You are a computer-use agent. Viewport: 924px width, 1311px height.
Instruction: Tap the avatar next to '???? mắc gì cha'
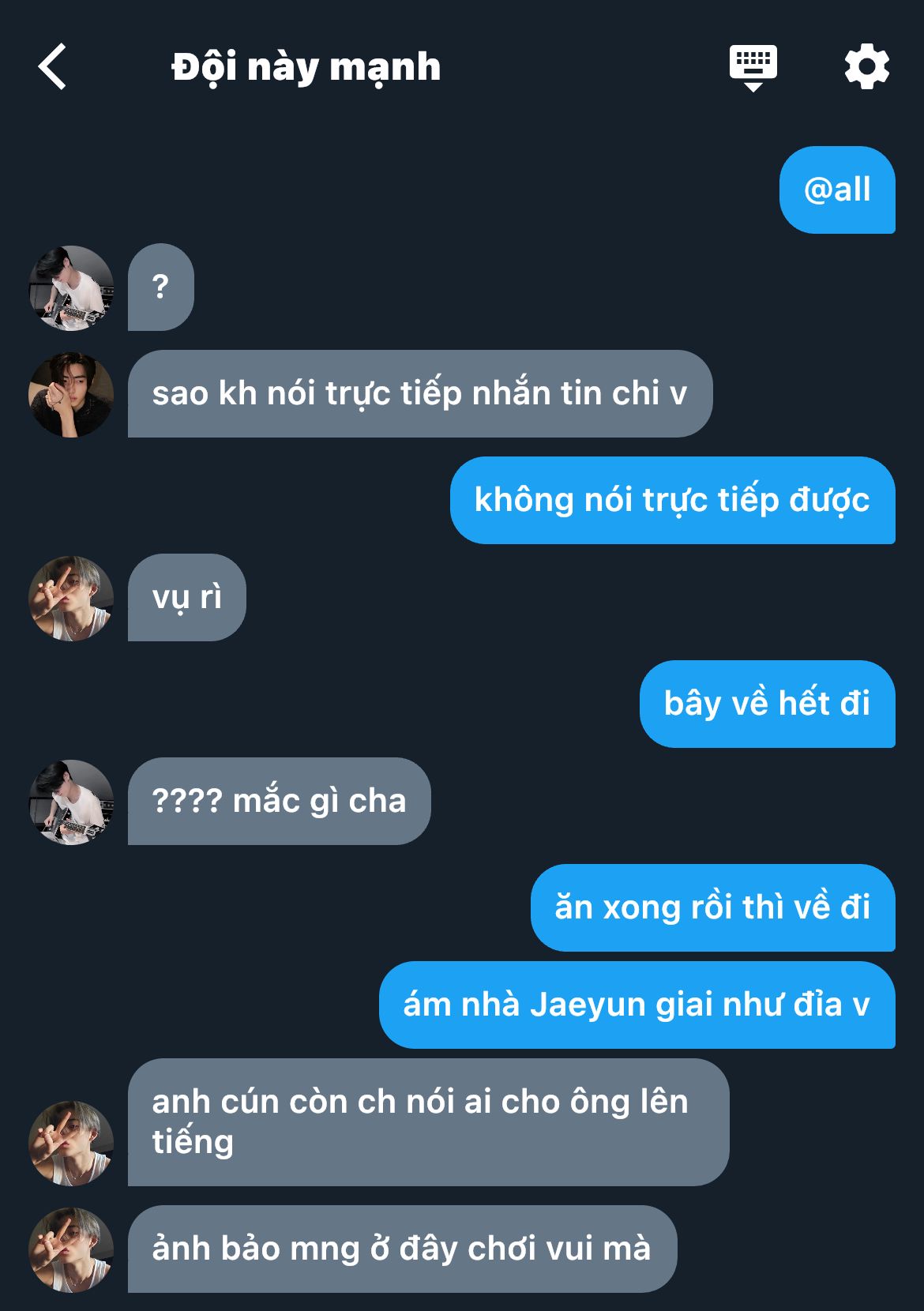click(x=71, y=802)
